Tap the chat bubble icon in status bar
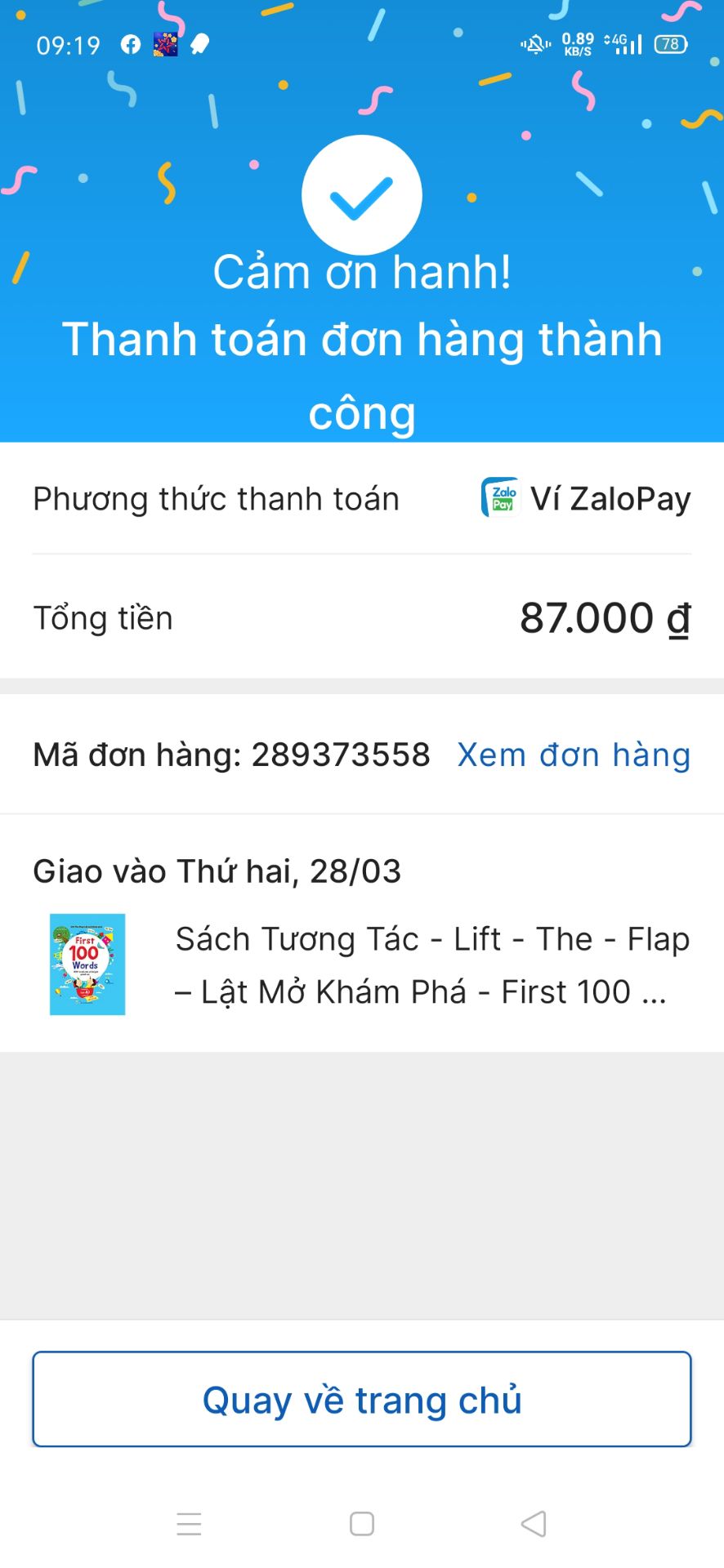 (x=199, y=42)
